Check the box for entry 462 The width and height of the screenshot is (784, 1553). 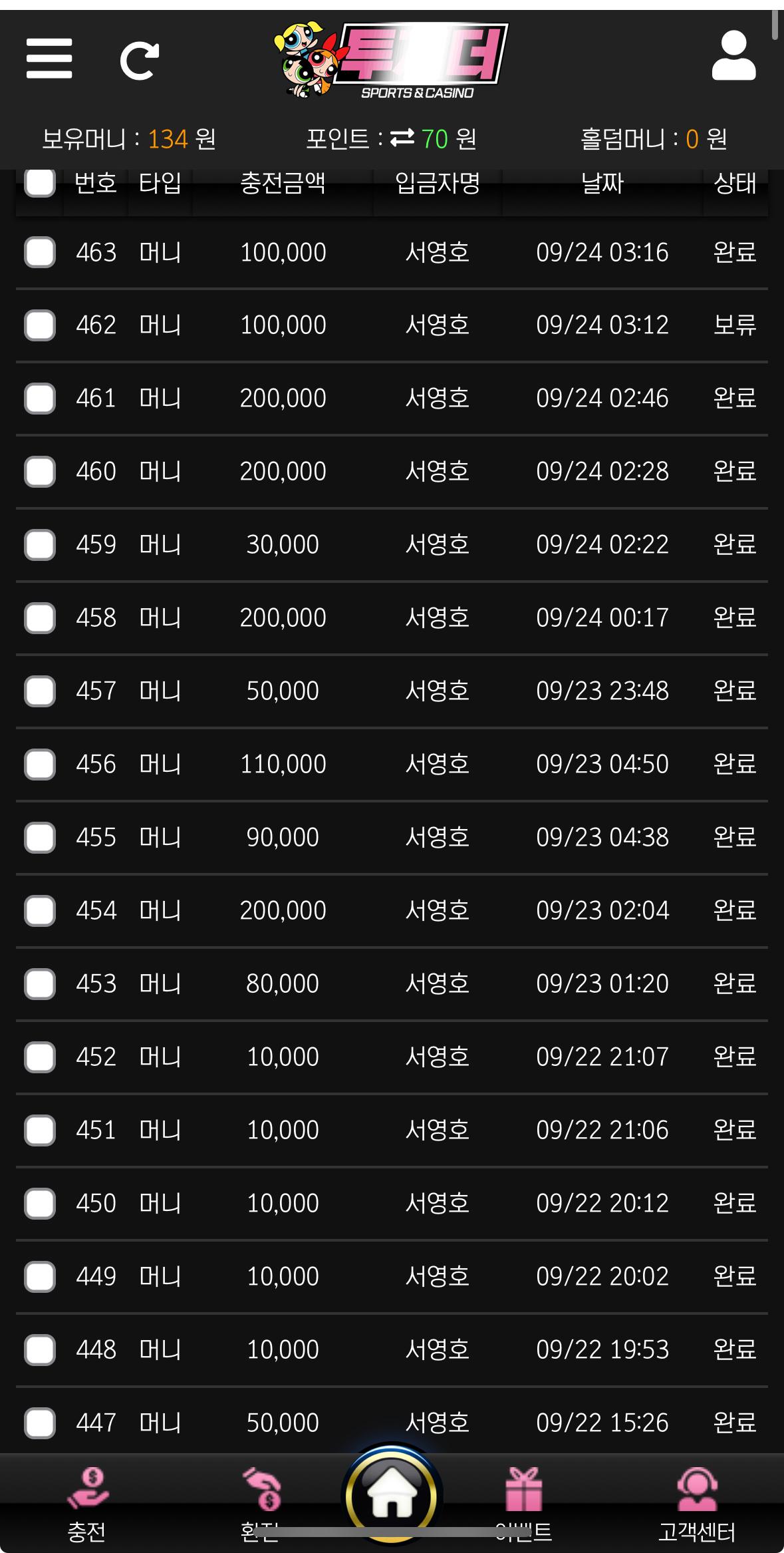click(40, 325)
